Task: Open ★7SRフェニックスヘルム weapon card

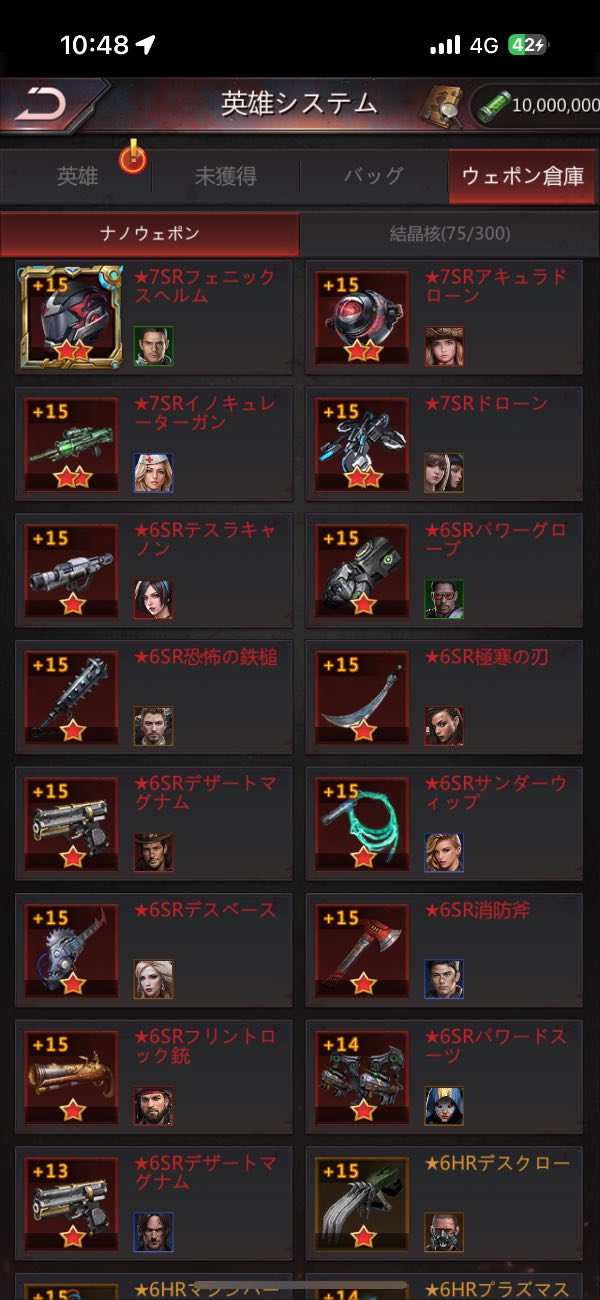Action: [154, 317]
